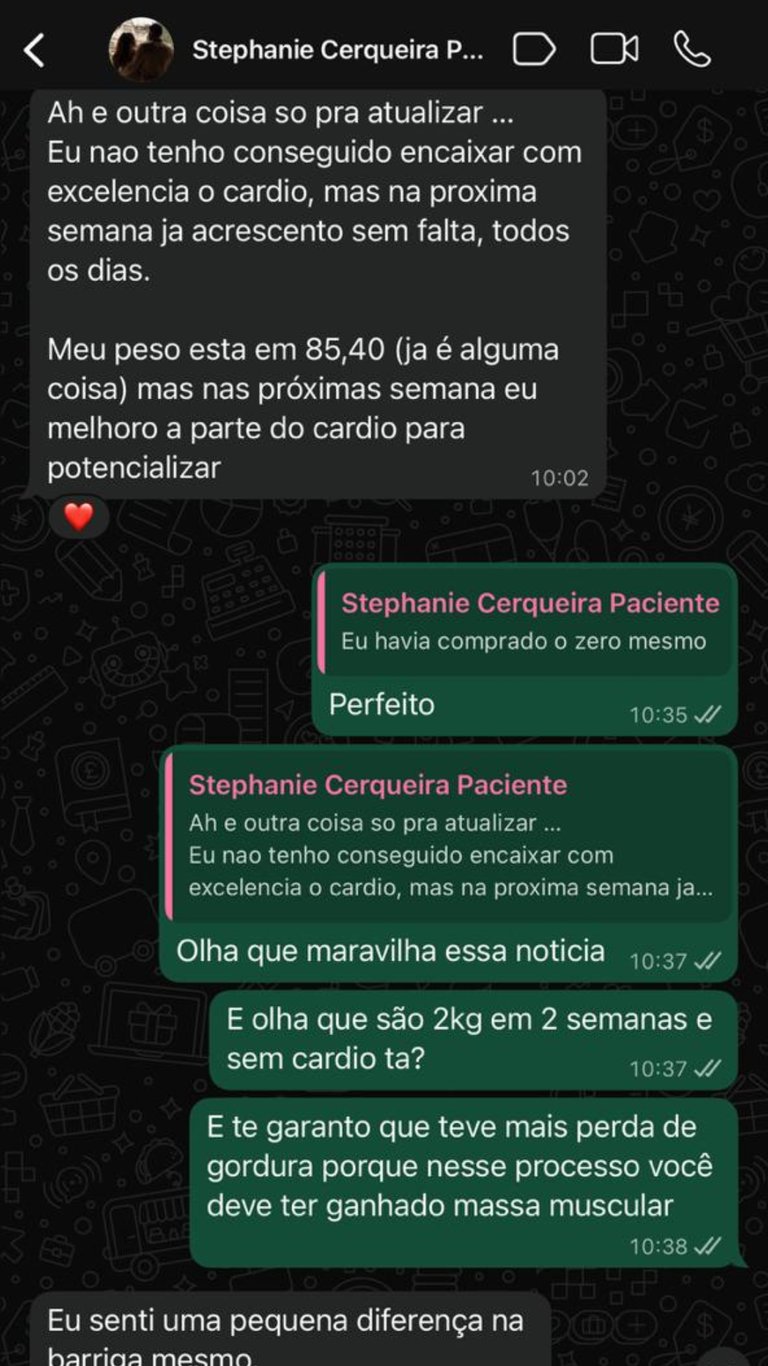Jump to quoted message 'Eu havia comprado o zero mesmo'
This screenshot has width=768, height=1366.
pyautogui.click(x=527, y=622)
